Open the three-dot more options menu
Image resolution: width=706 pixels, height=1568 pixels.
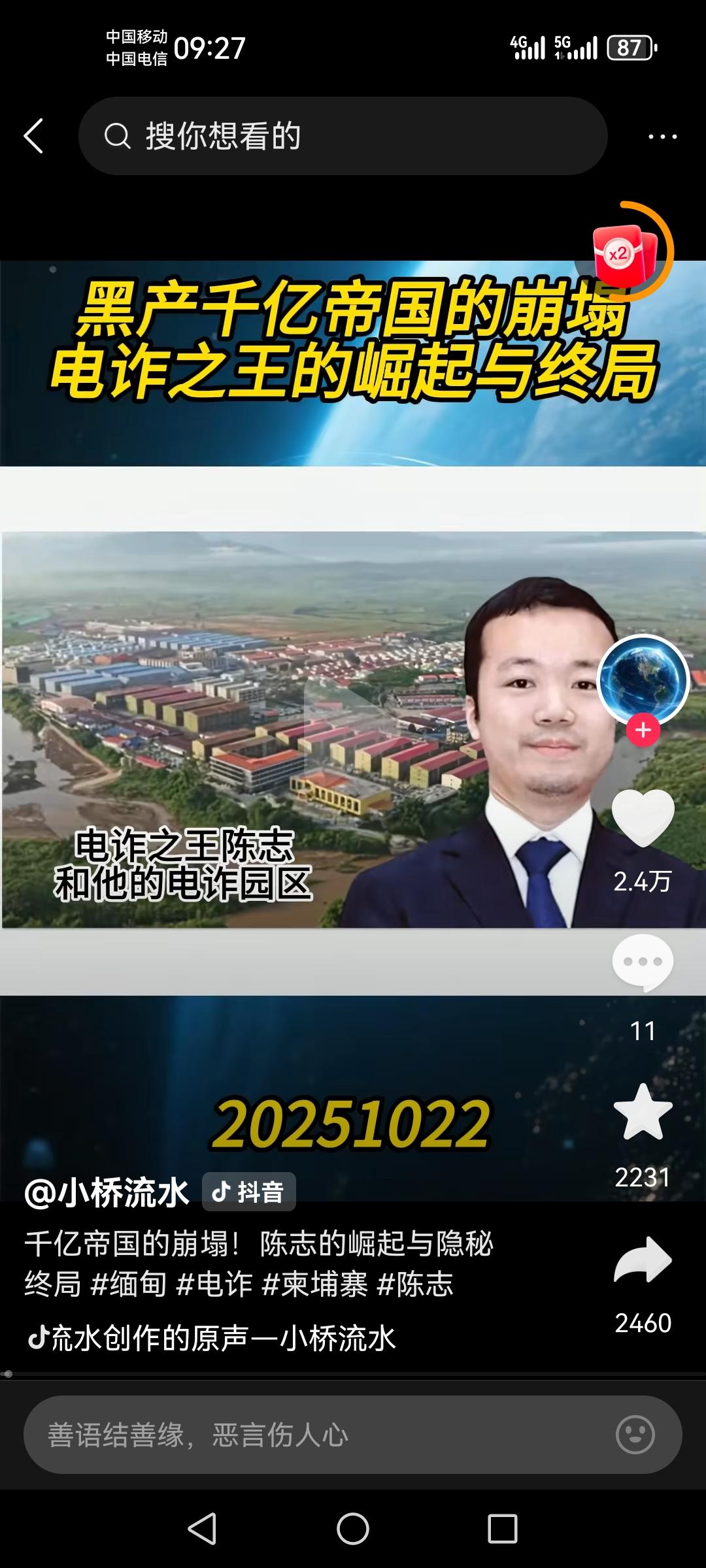coord(664,135)
